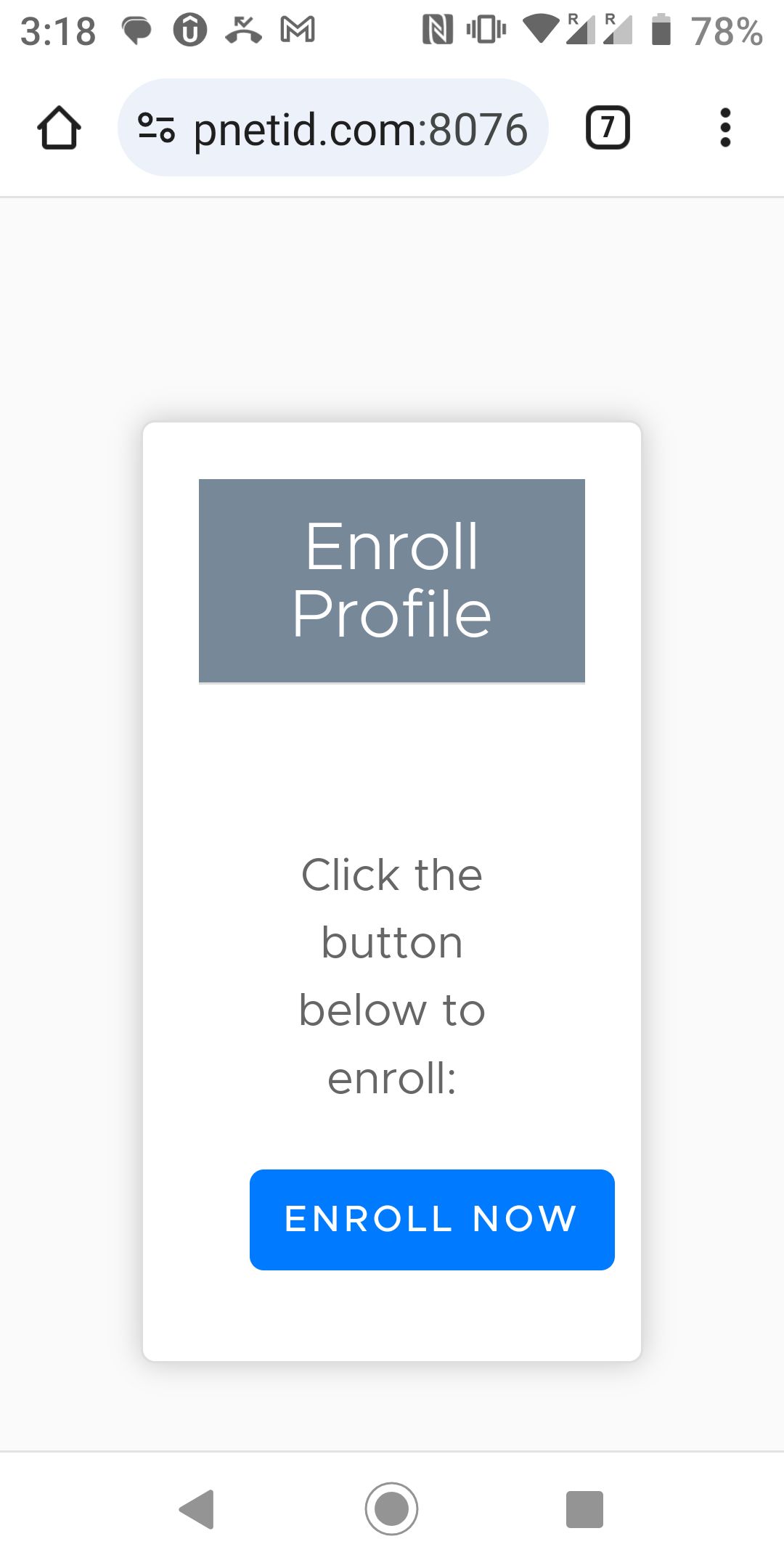Tap the Enroll Now button
The width and height of the screenshot is (784, 1568).
(432, 1220)
